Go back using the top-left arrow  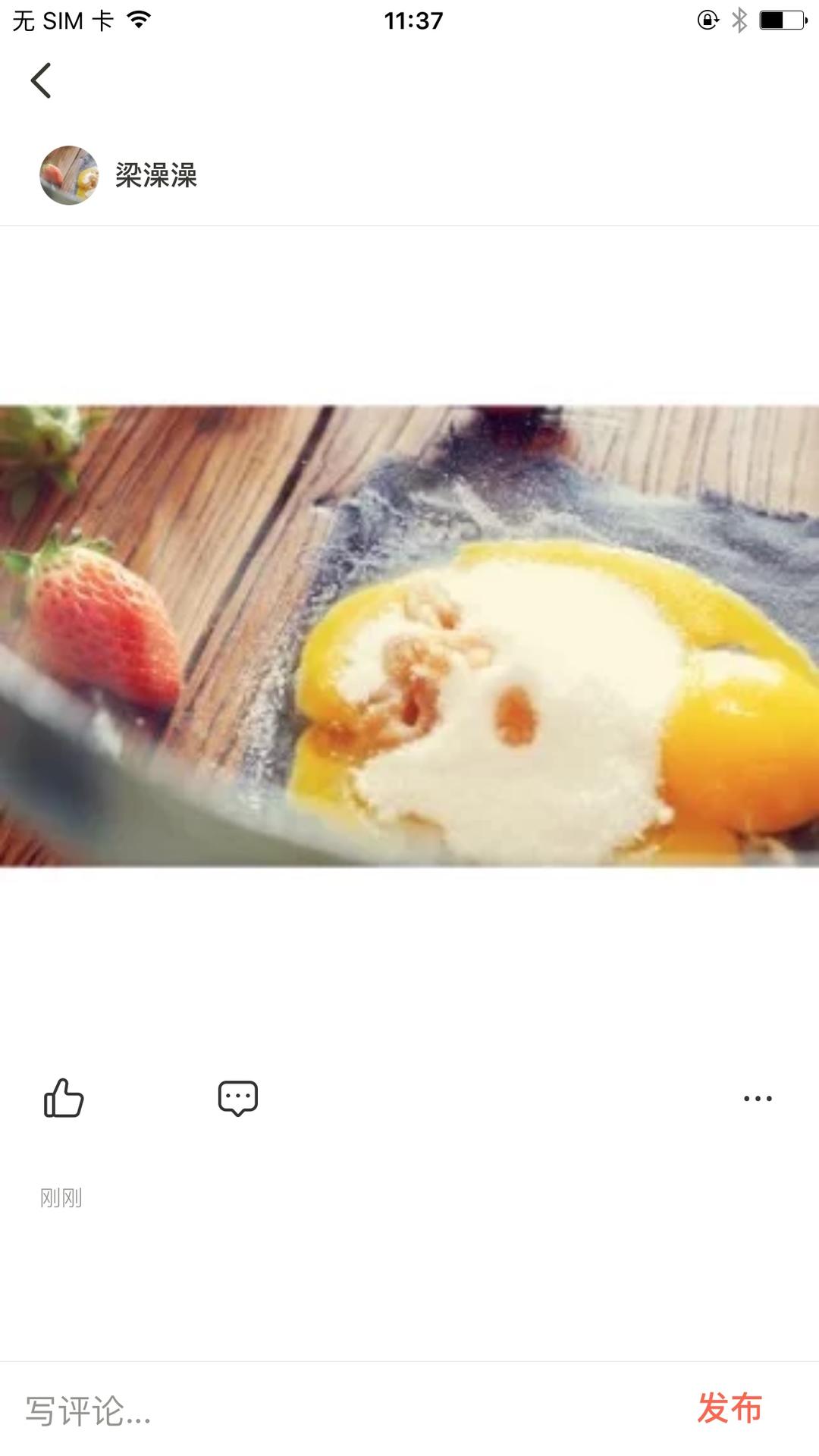tap(41, 80)
